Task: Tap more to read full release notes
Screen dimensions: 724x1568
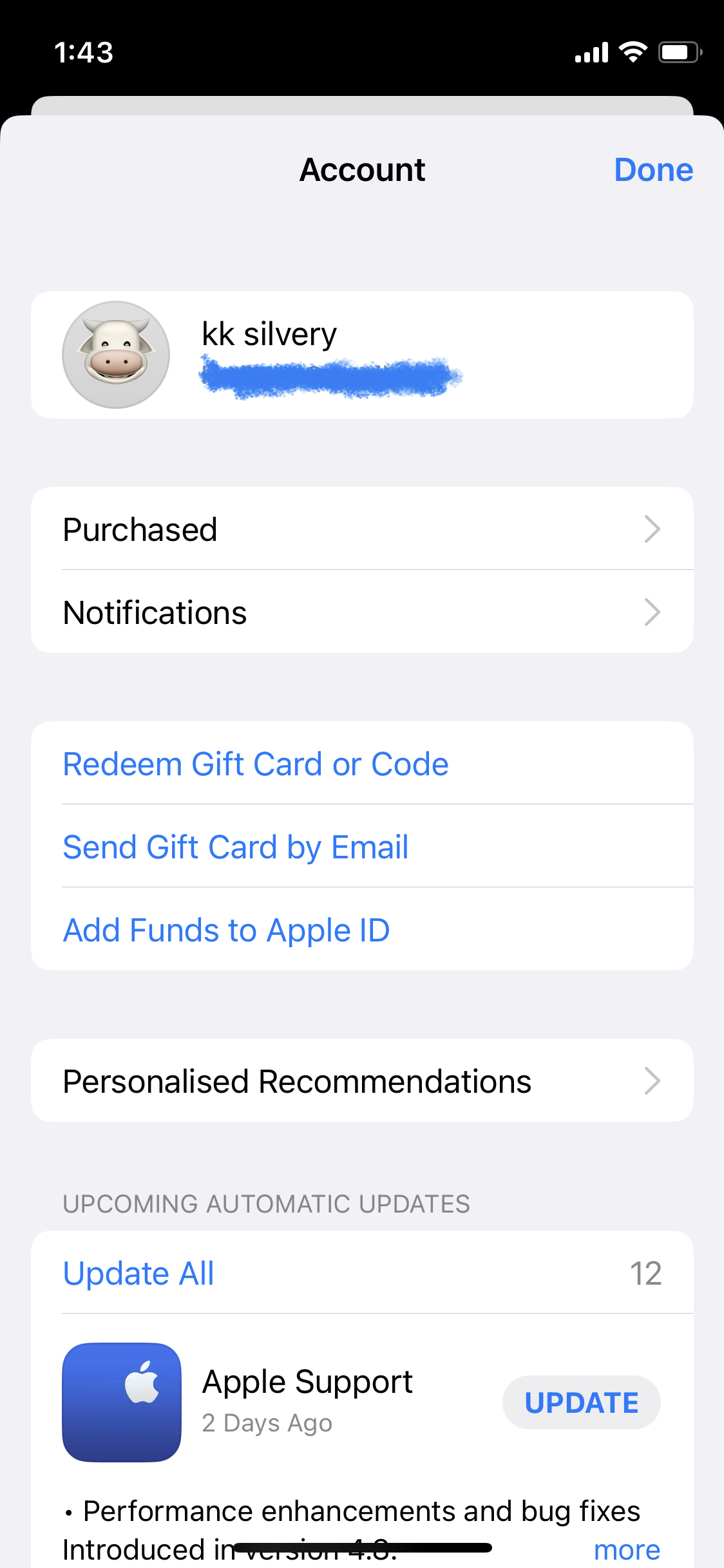Action: [625, 1548]
